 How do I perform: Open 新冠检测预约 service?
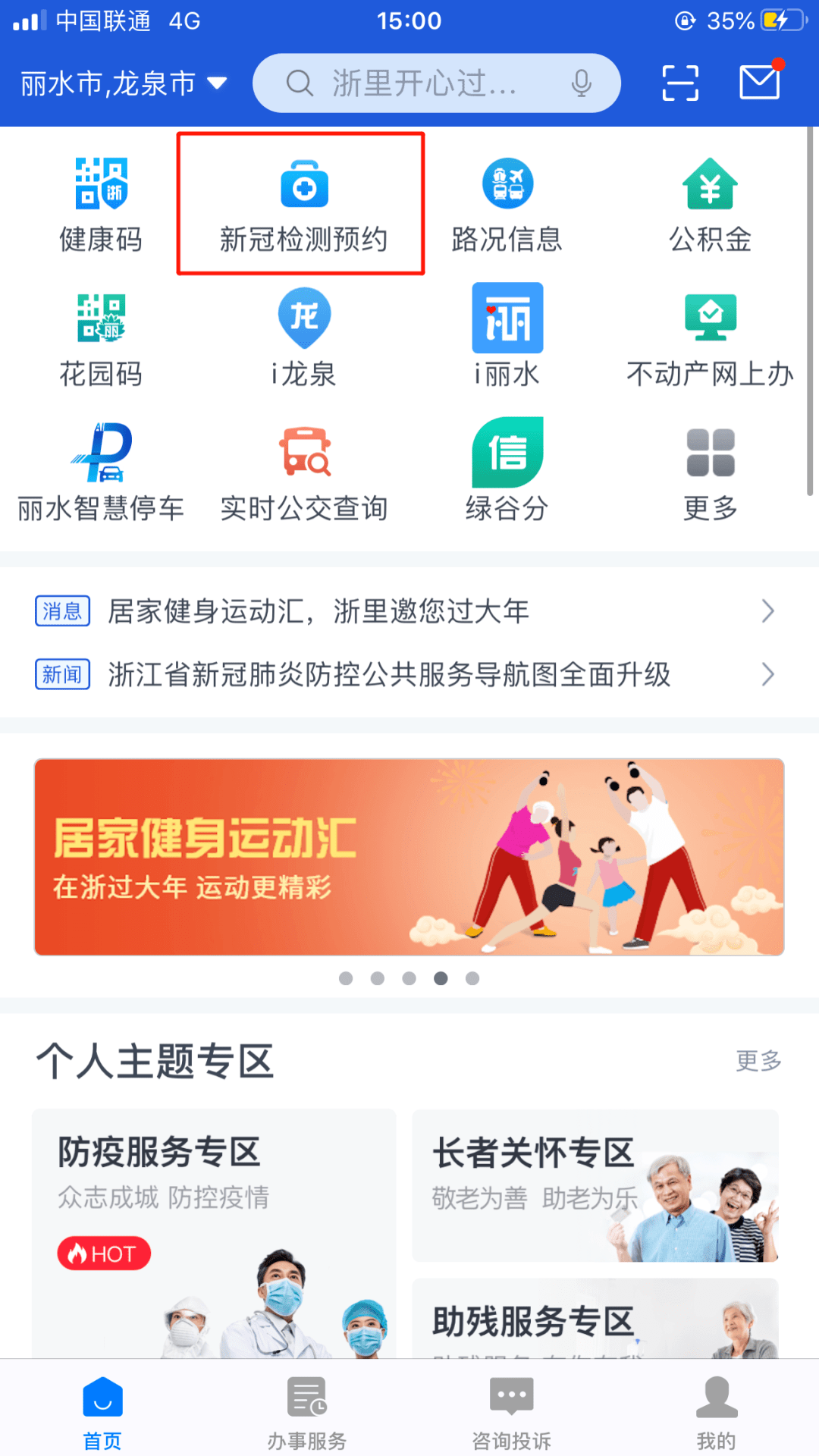[x=303, y=205]
